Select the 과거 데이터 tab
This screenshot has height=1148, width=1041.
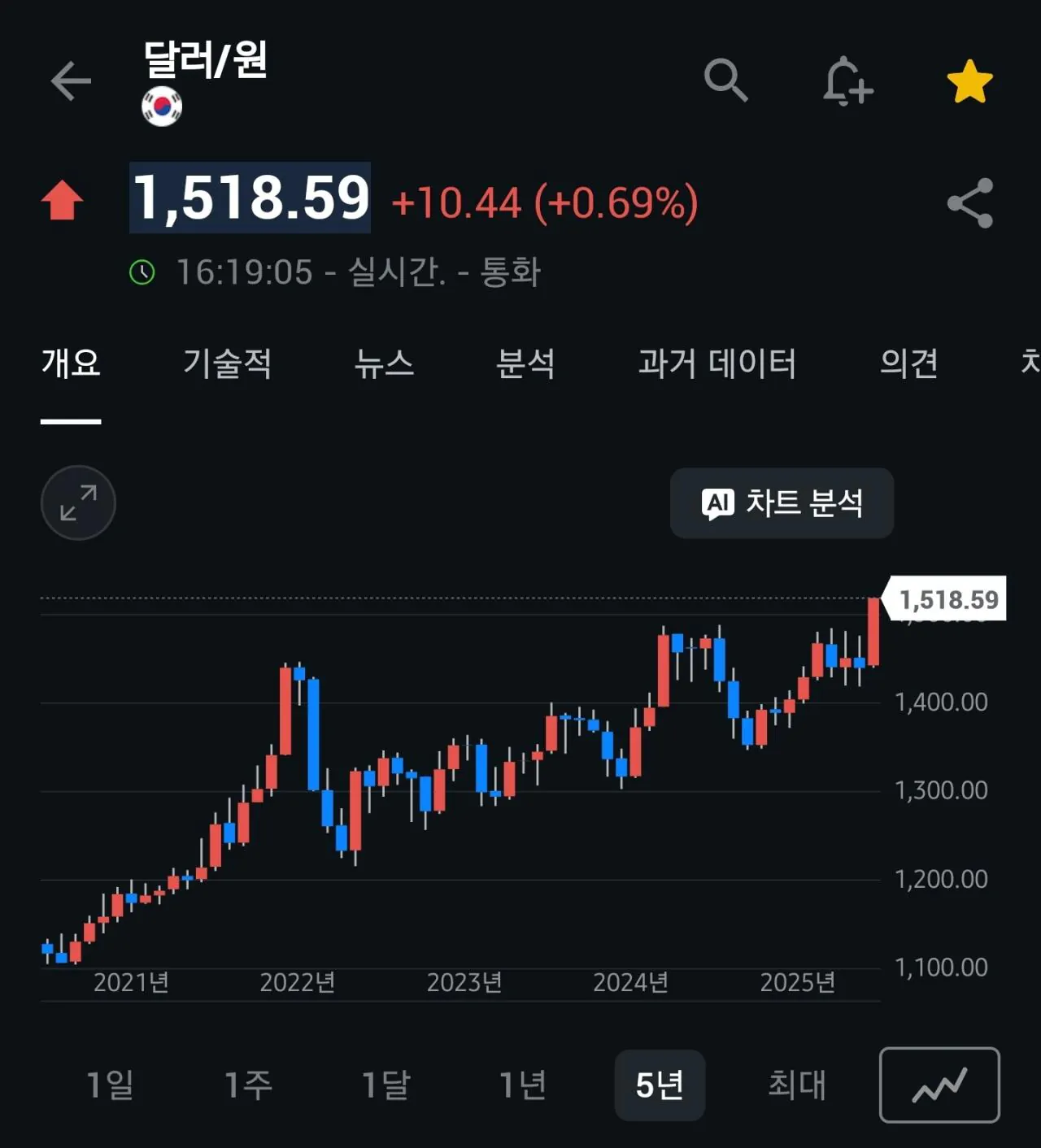click(717, 365)
